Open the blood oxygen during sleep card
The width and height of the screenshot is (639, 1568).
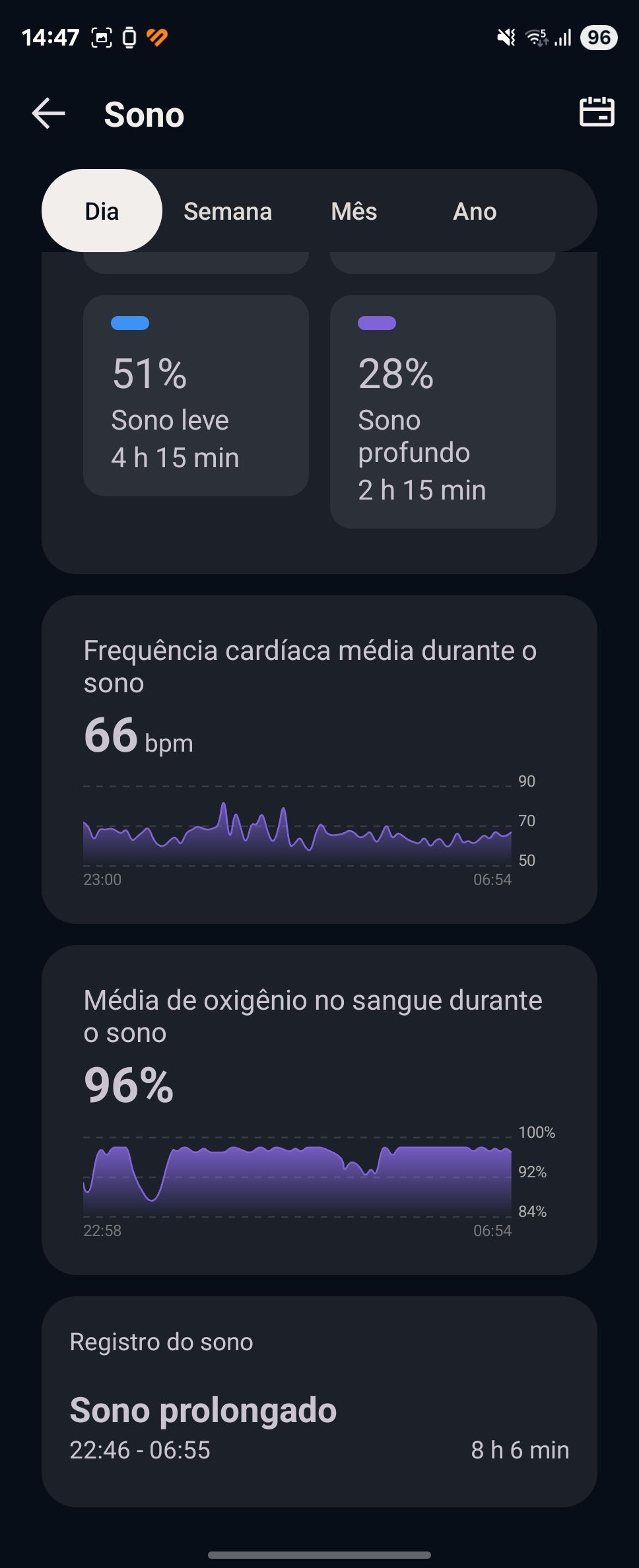[x=319, y=1109]
